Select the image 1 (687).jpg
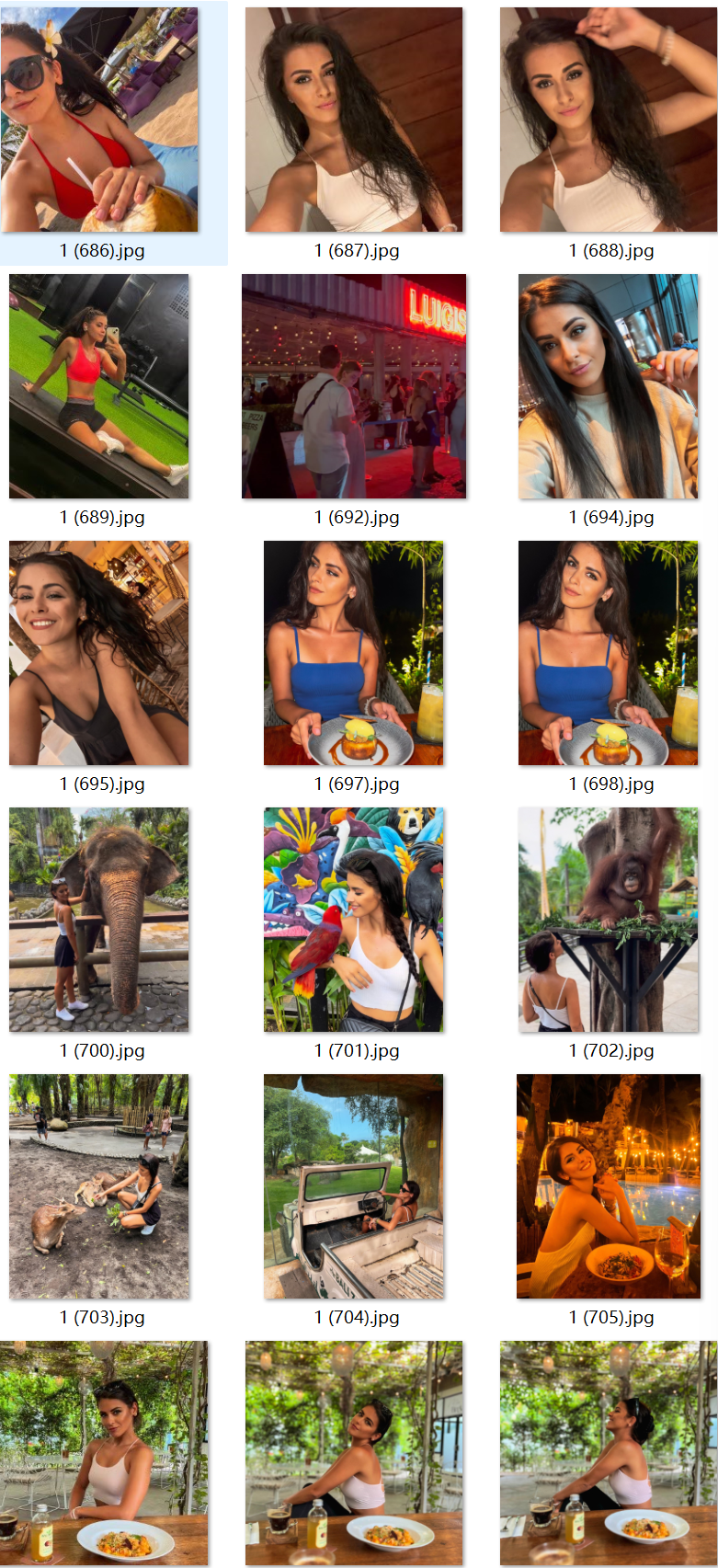The image size is (718, 1568). (354, 120)
